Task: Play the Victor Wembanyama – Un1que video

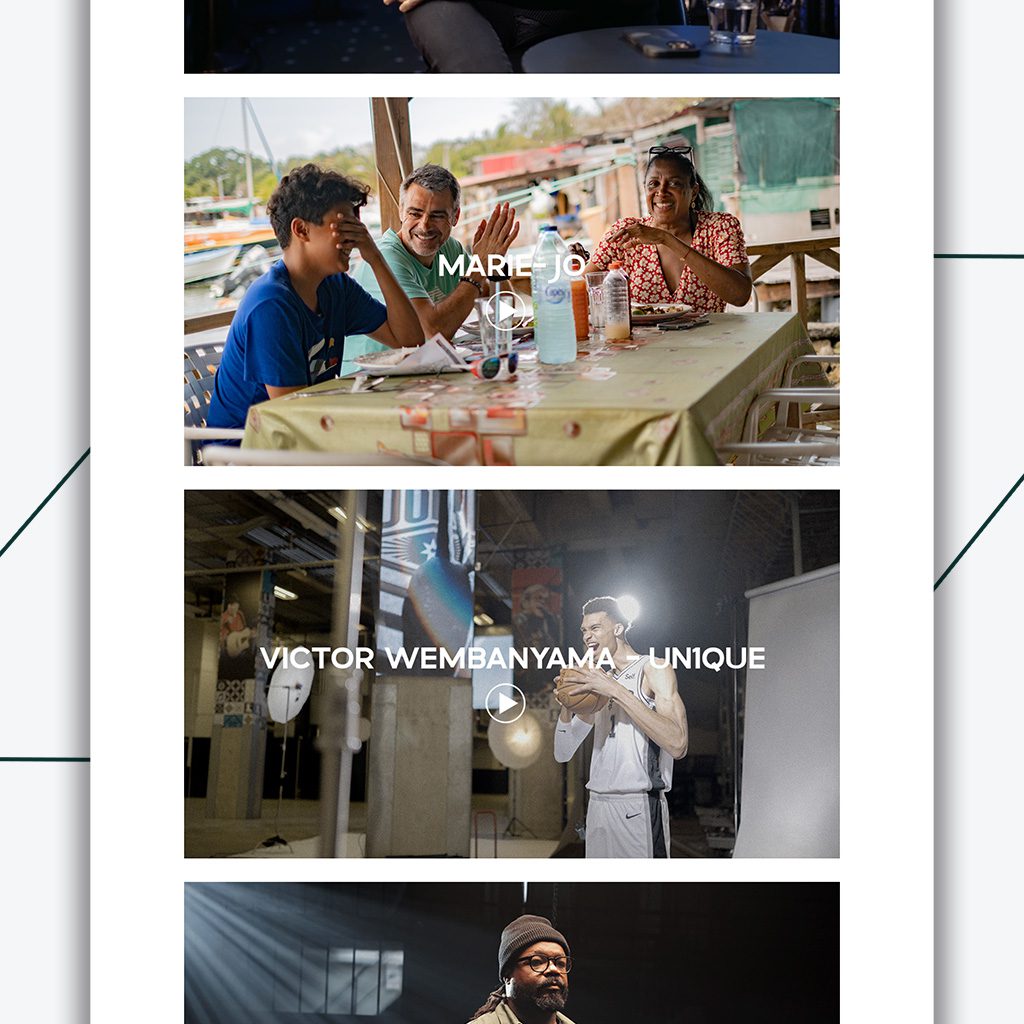Action: click(x=506, y=703)
